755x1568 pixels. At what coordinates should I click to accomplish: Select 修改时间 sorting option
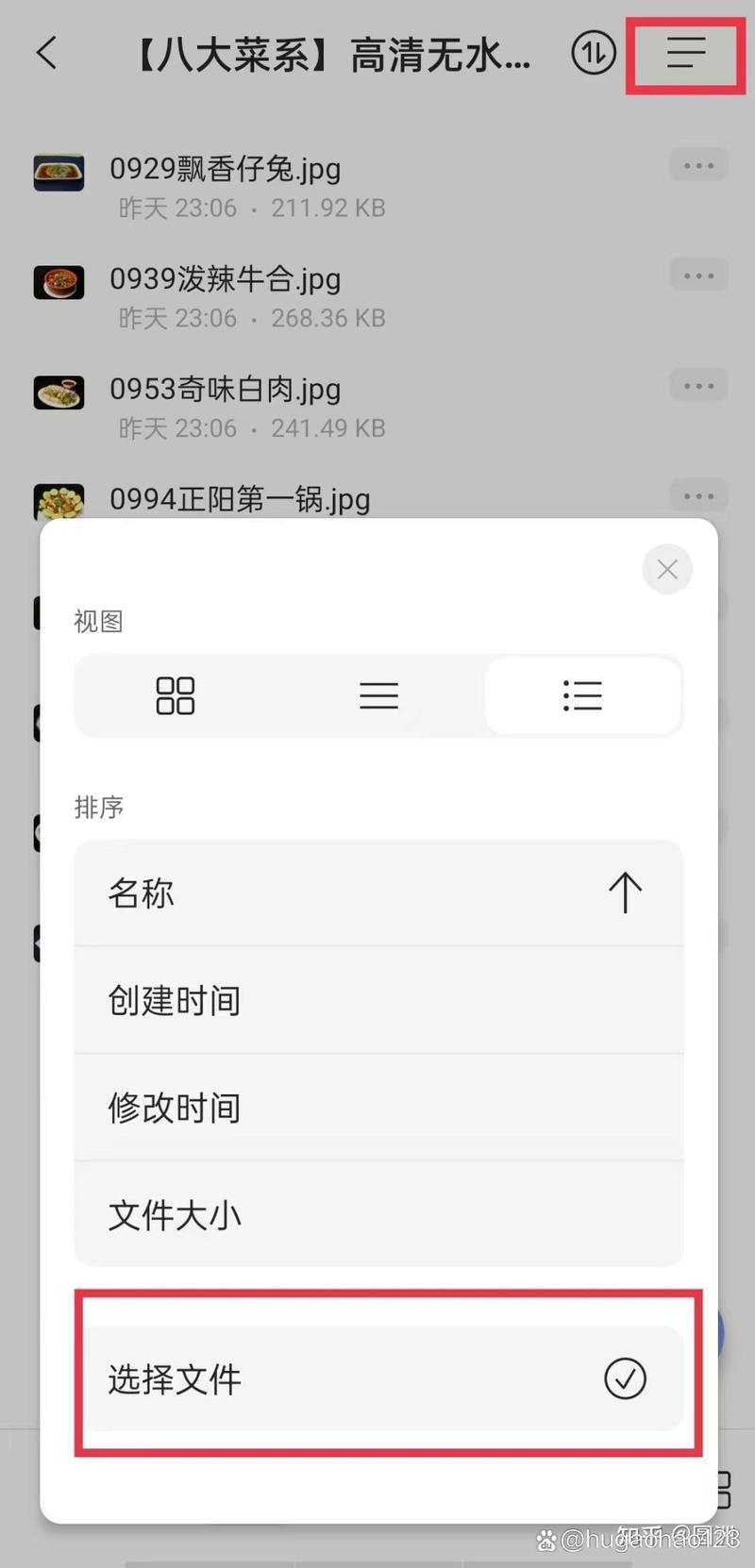377,1108
